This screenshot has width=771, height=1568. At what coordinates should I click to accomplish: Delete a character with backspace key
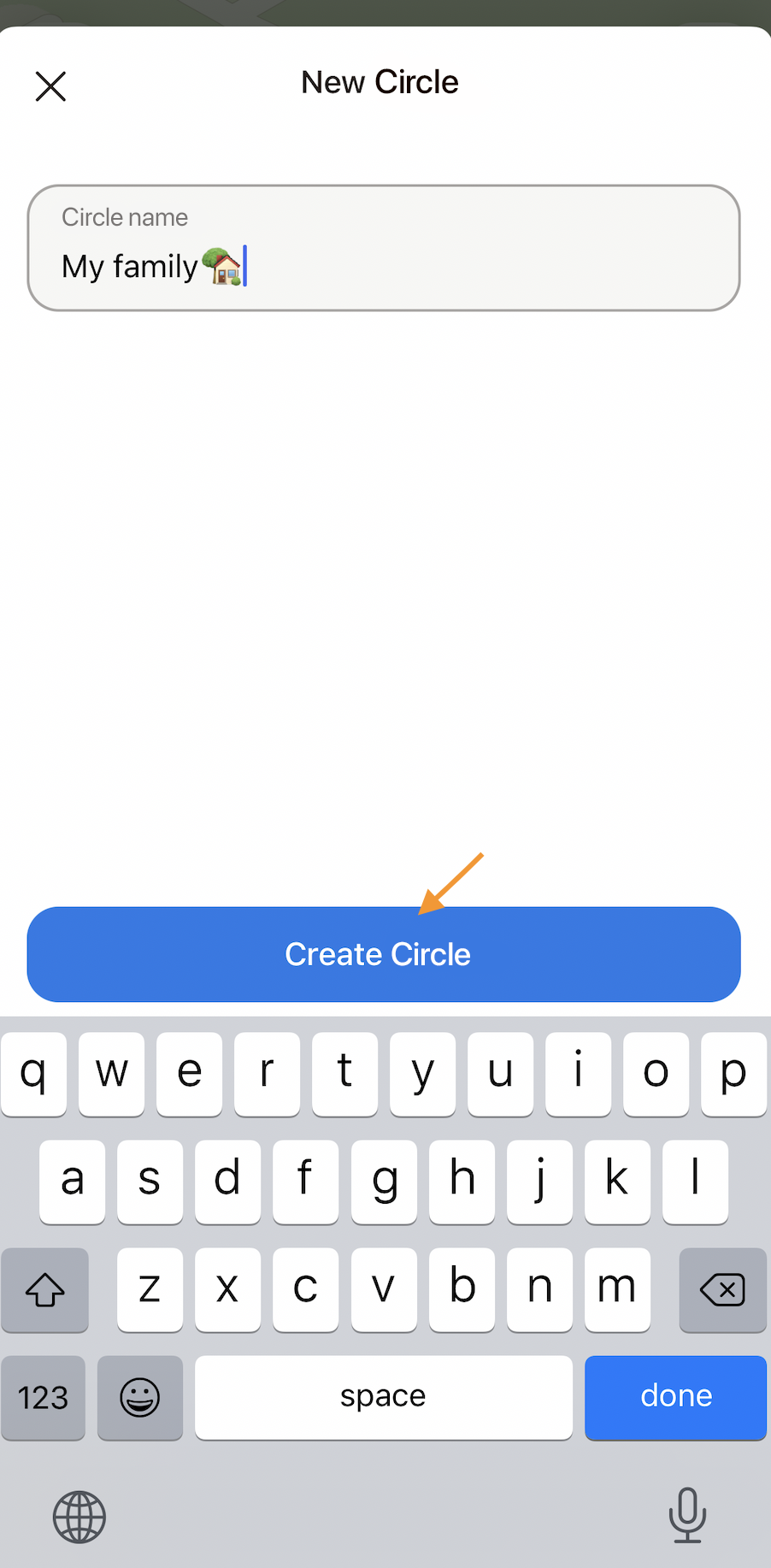(x=722, y=1289)
